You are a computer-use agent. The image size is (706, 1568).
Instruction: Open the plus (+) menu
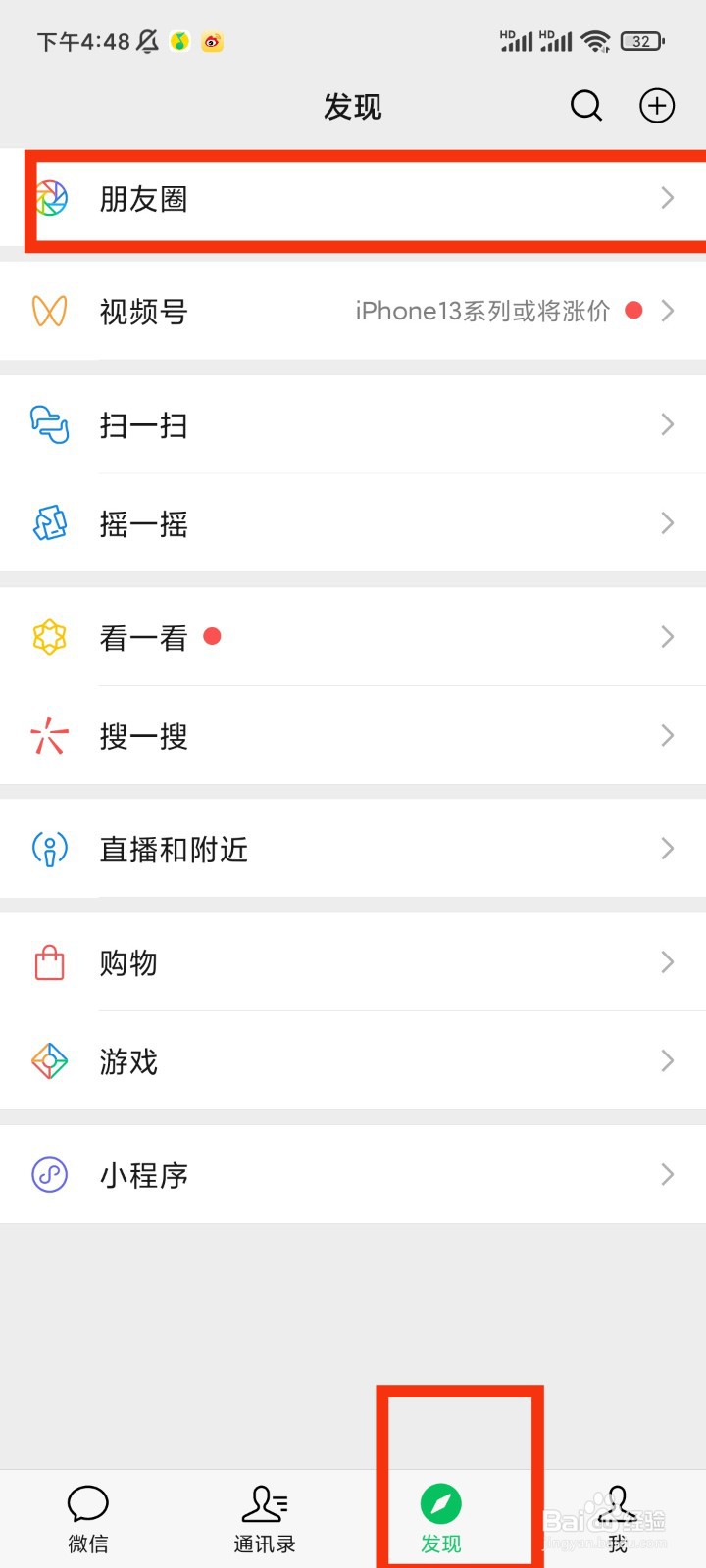pyautogui.click(x=656, y=106)
